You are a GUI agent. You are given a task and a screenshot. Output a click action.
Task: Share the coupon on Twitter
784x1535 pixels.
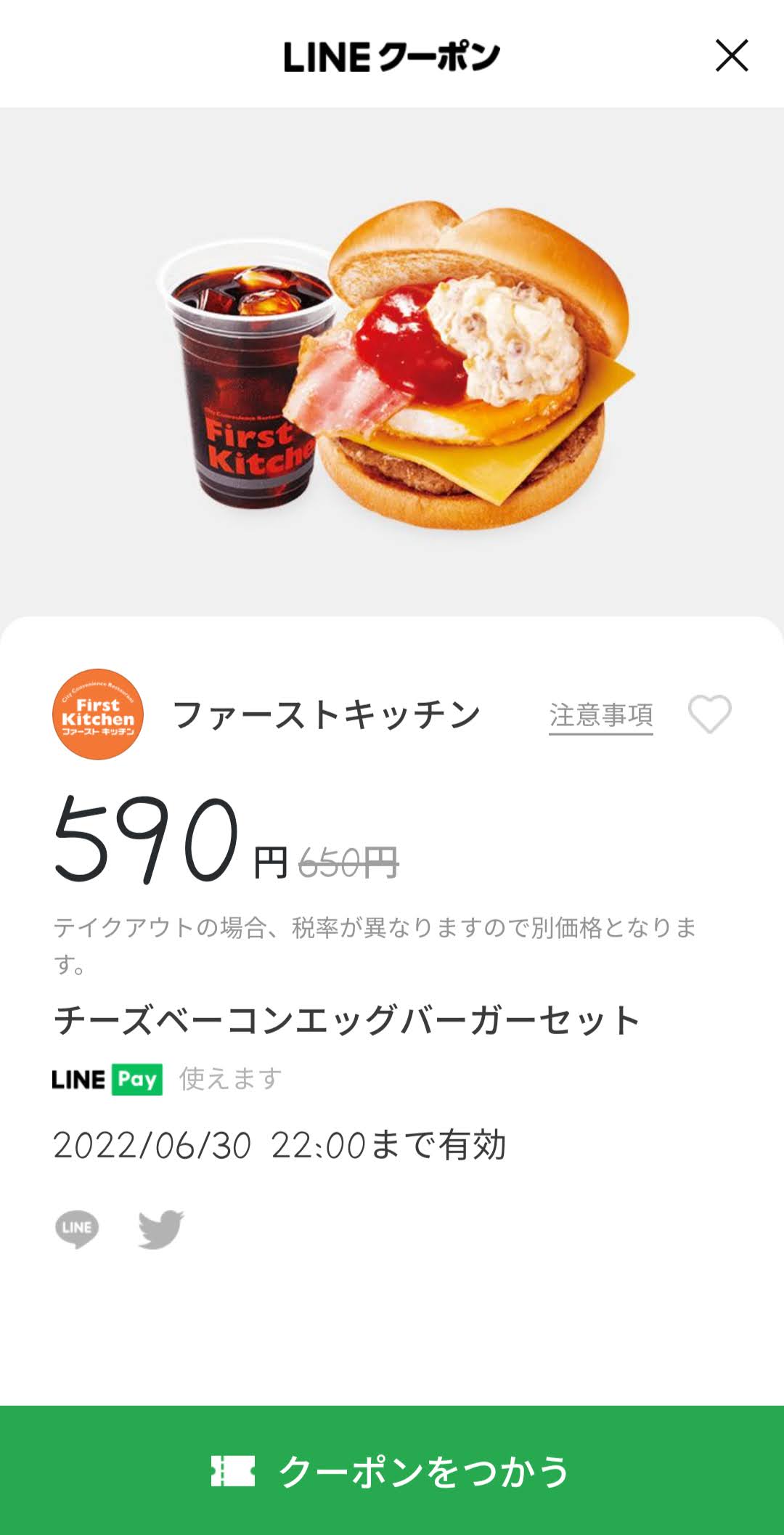pos(160,1229)
